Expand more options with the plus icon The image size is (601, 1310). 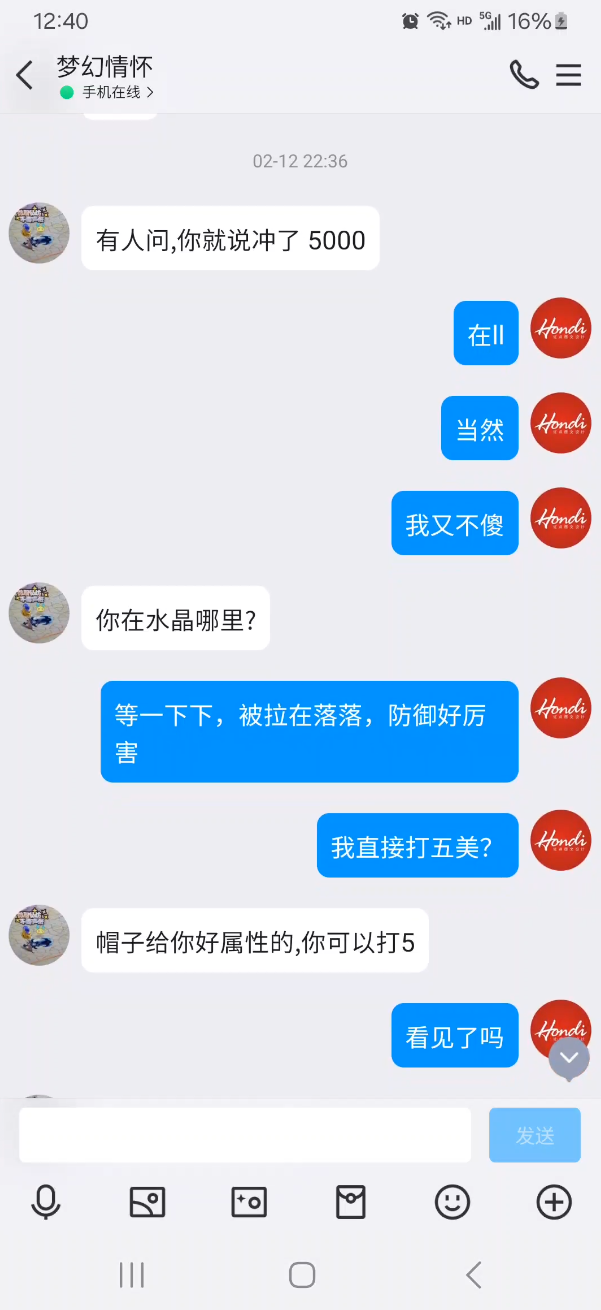coord(554,1202)
